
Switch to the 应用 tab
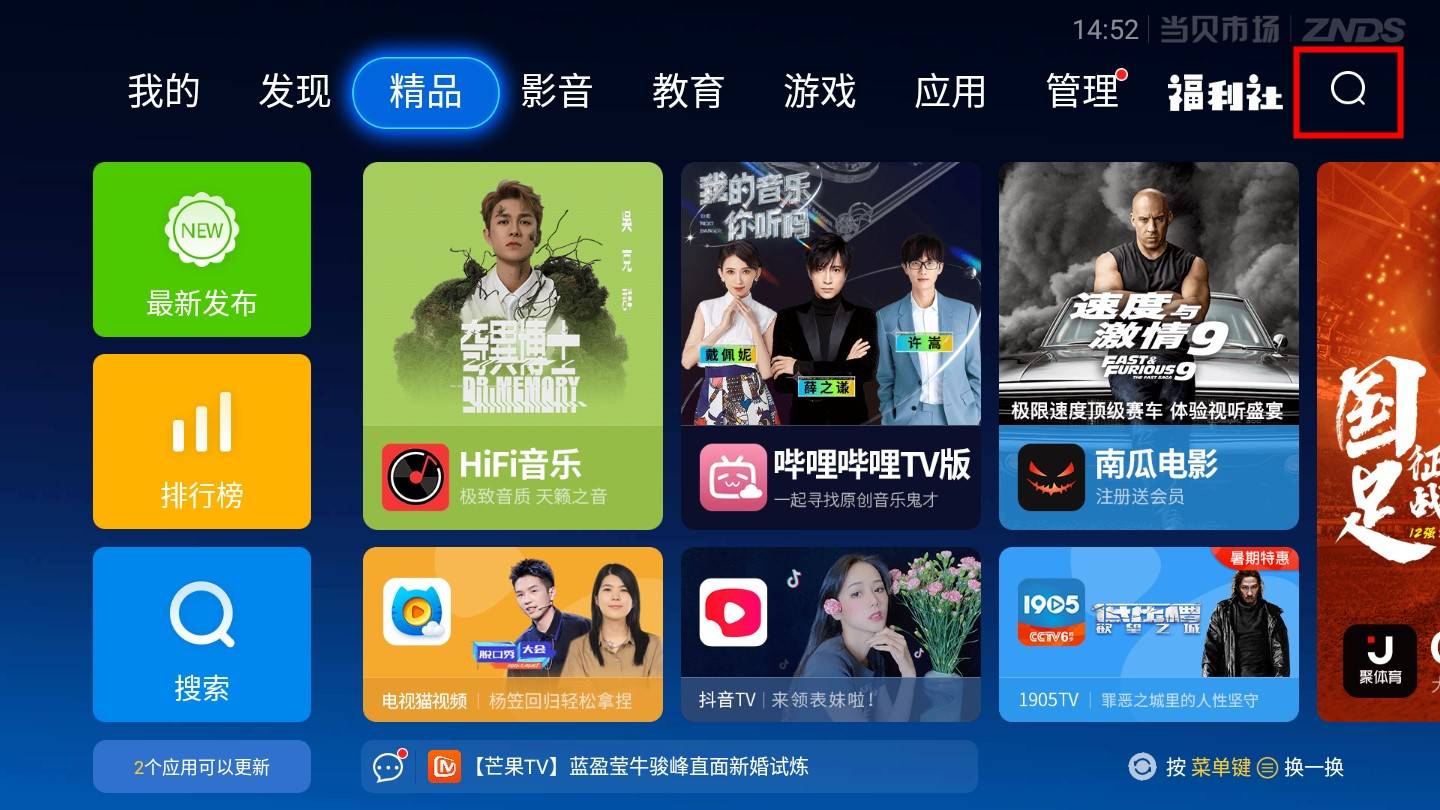coord(950,92)
